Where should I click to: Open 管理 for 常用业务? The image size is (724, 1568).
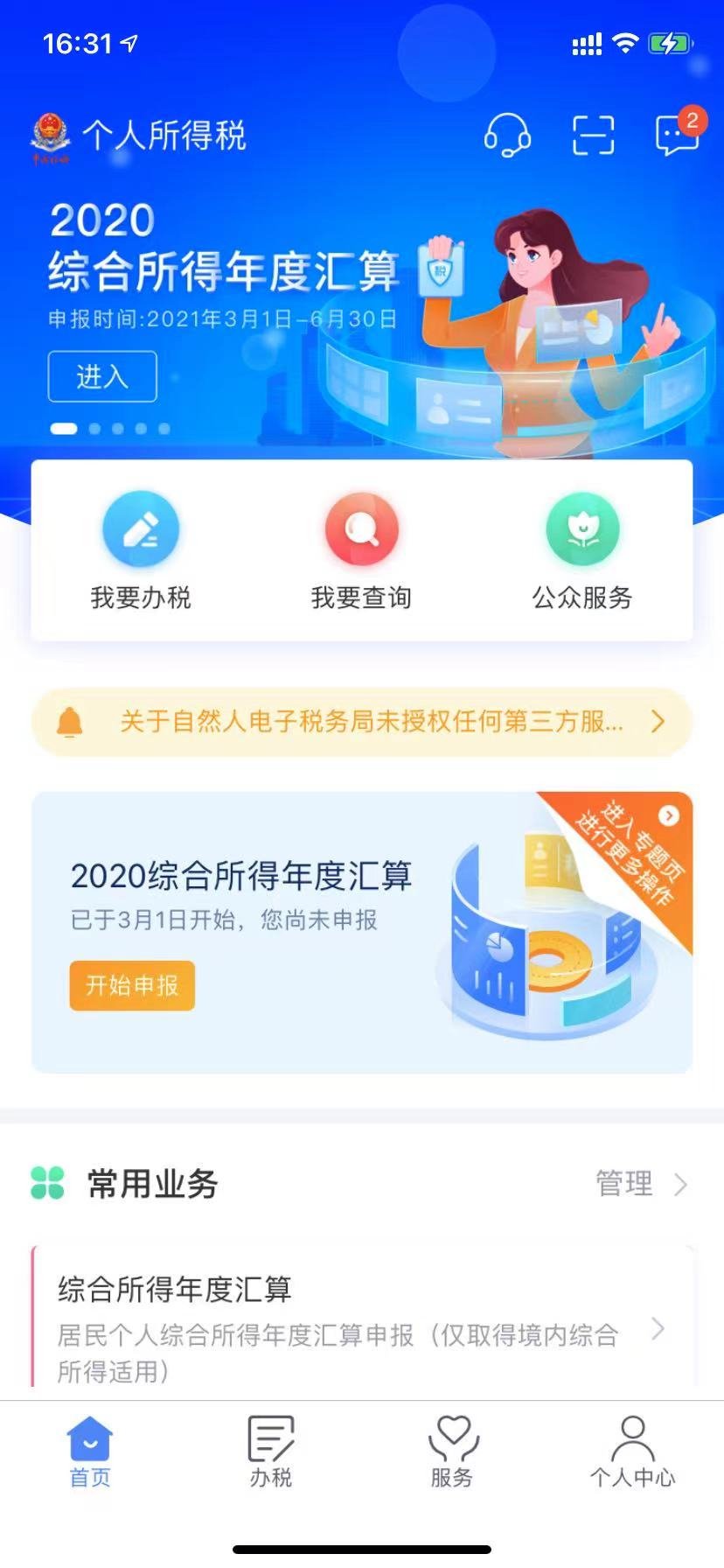(640, 1184)
